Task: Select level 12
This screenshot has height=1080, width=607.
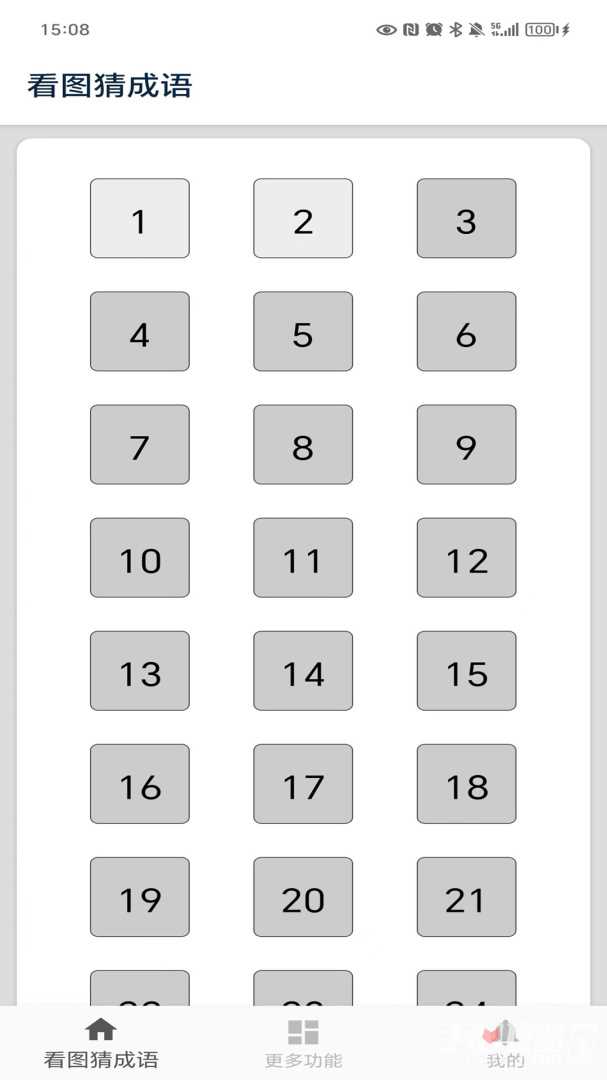Action: coord(466,557)
